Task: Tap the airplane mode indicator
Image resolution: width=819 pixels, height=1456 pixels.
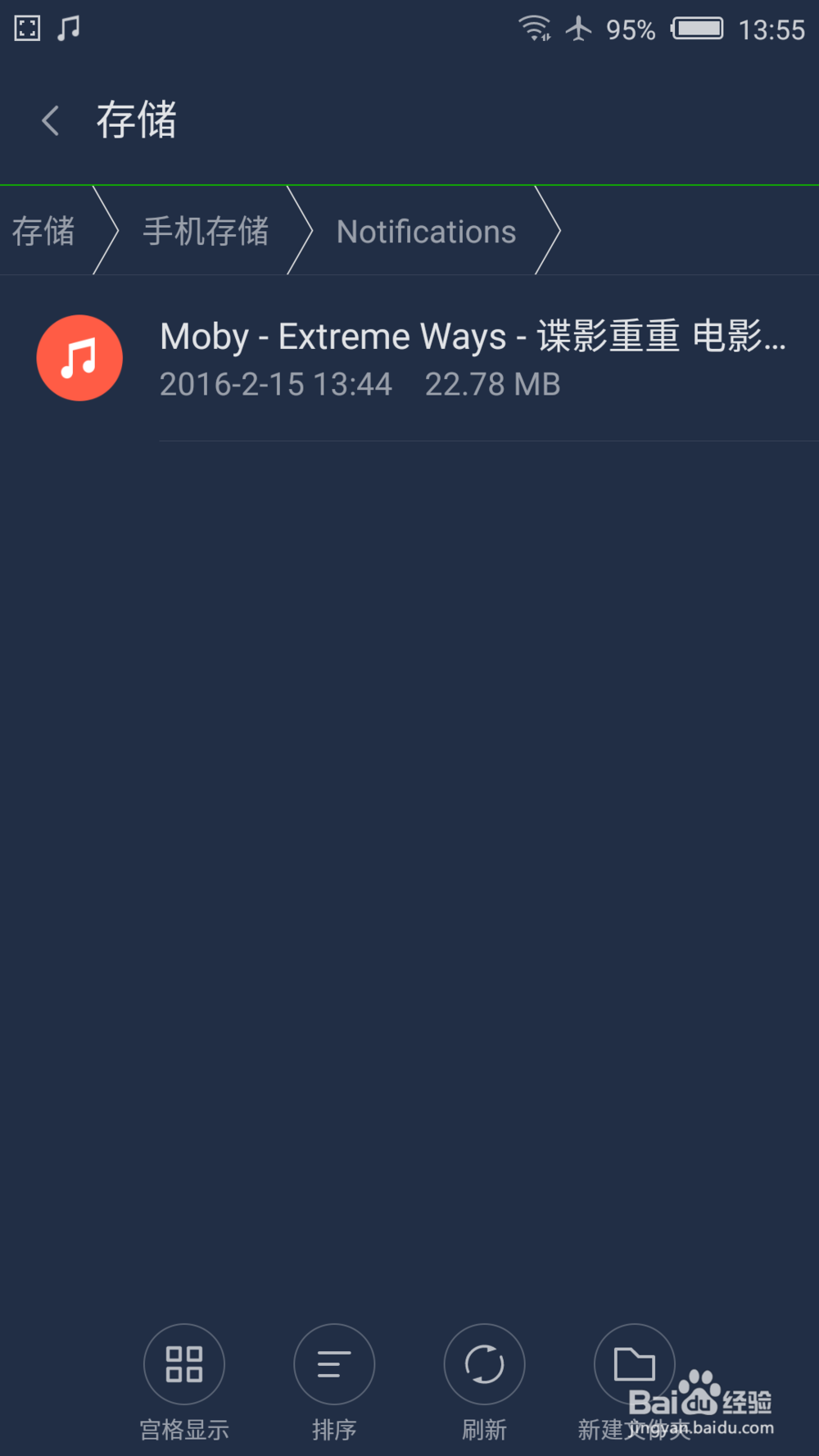Action: (579, 29)
